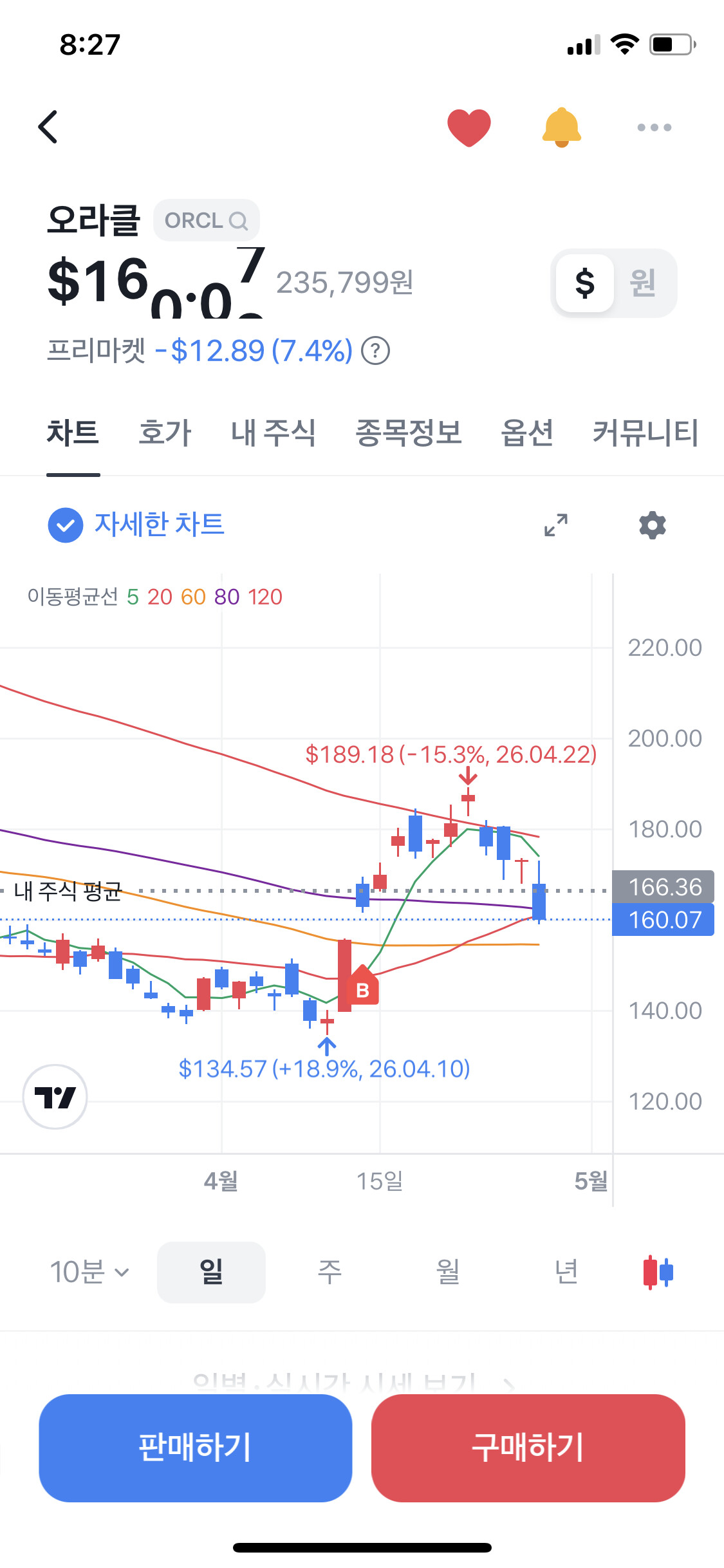
Task: Switch to the 호가 tab
Action: [165, 433]
